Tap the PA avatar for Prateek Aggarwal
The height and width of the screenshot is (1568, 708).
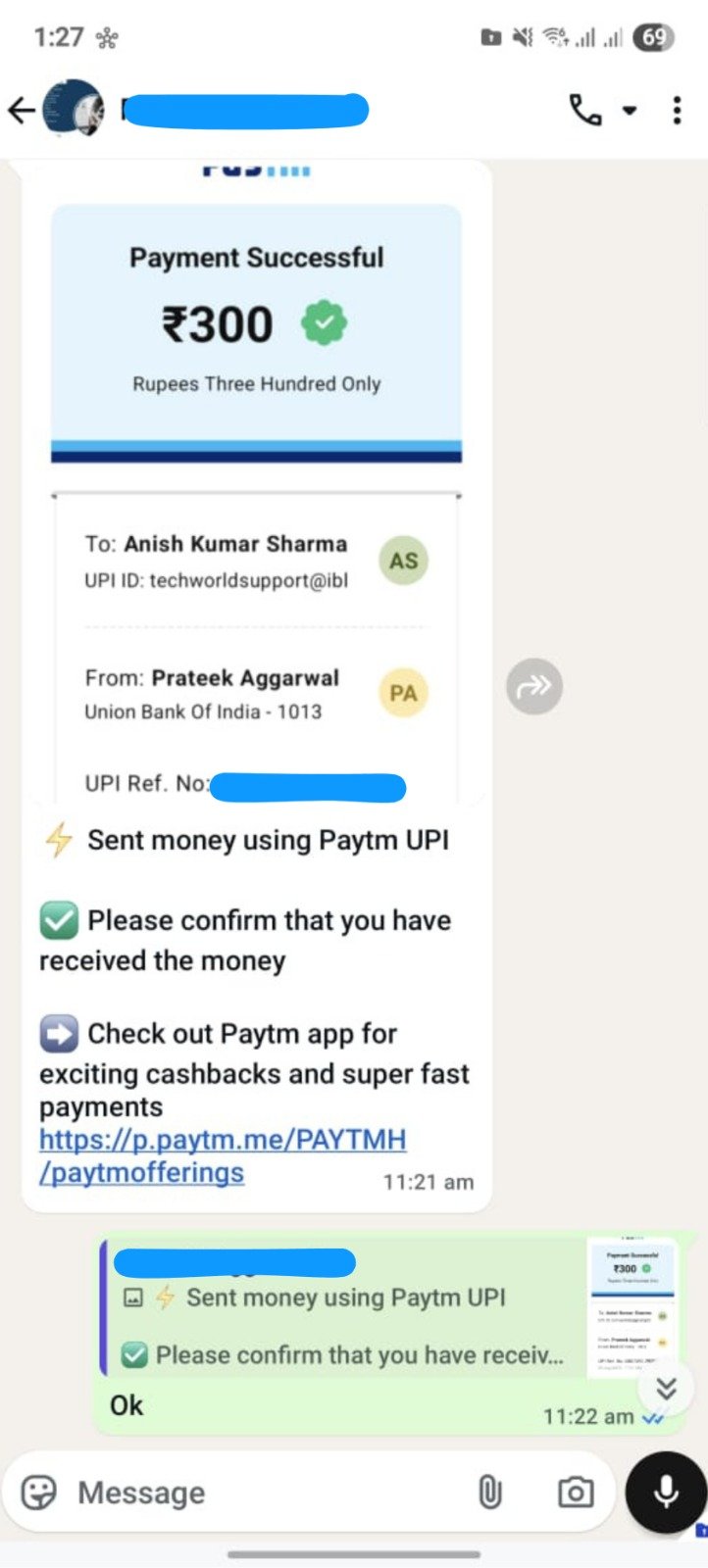click(403, 692)
